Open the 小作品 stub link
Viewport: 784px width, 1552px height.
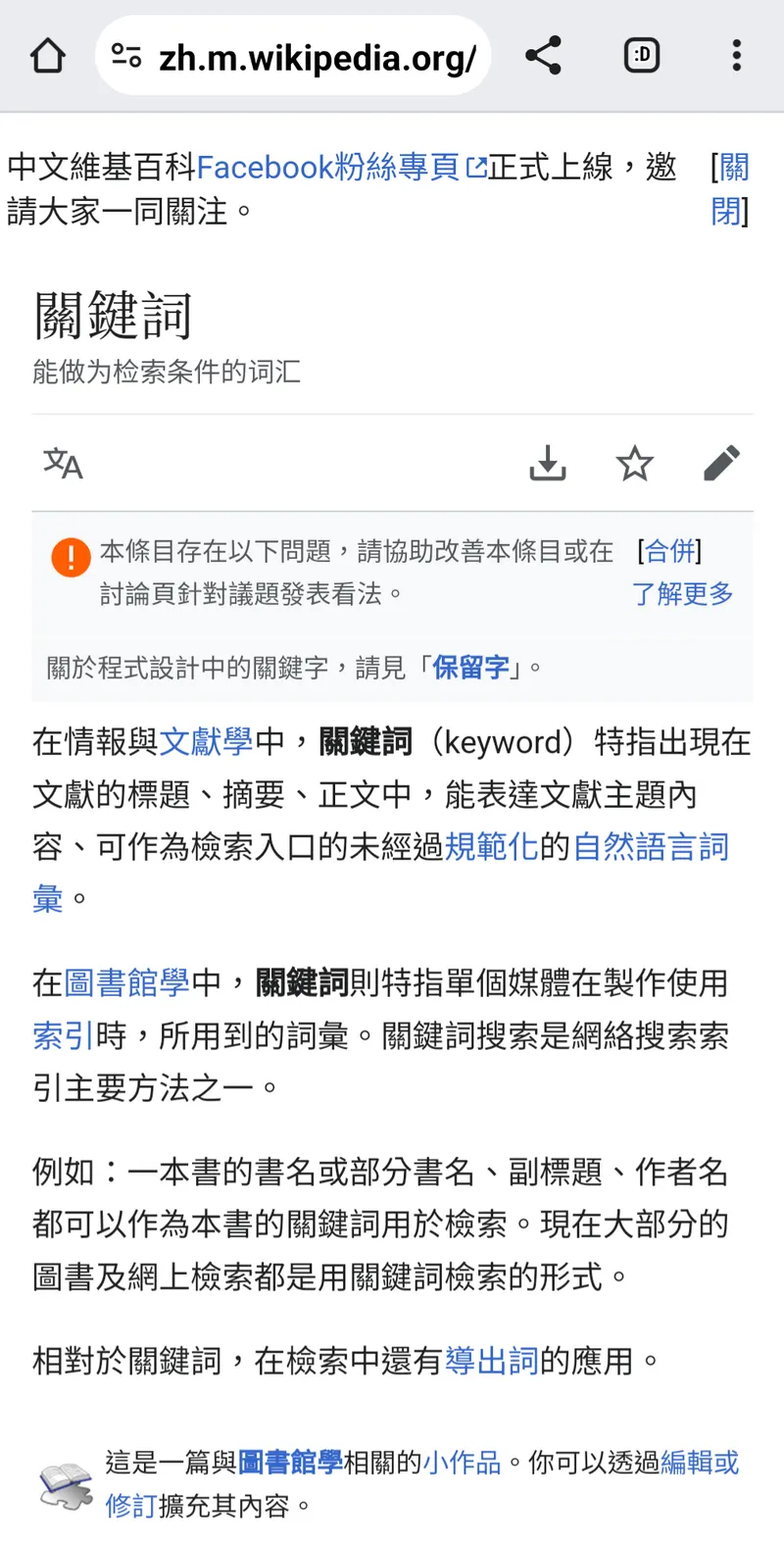(x=462, y=1463)
